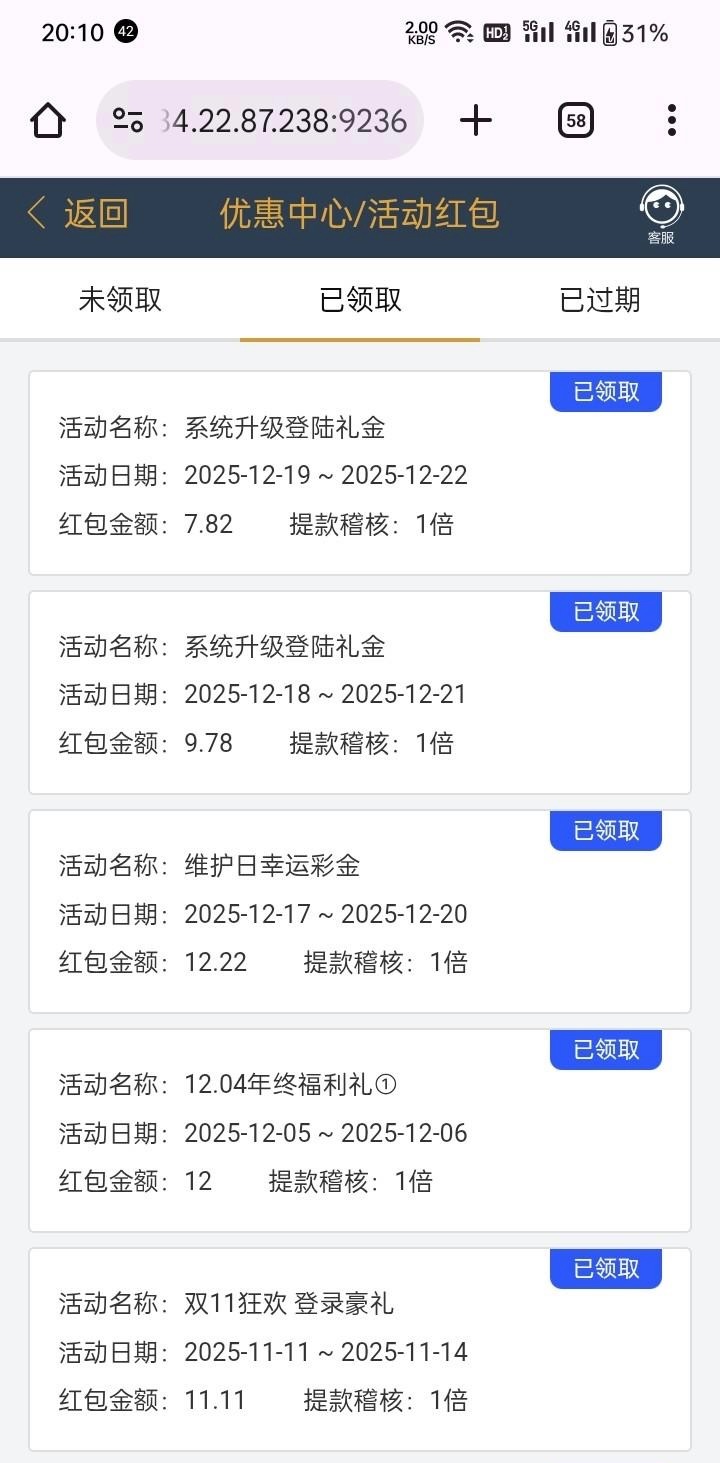This screenshot has width=720, height=1463.
Task: Go back using the 返回 button
Action: (78, 213)
